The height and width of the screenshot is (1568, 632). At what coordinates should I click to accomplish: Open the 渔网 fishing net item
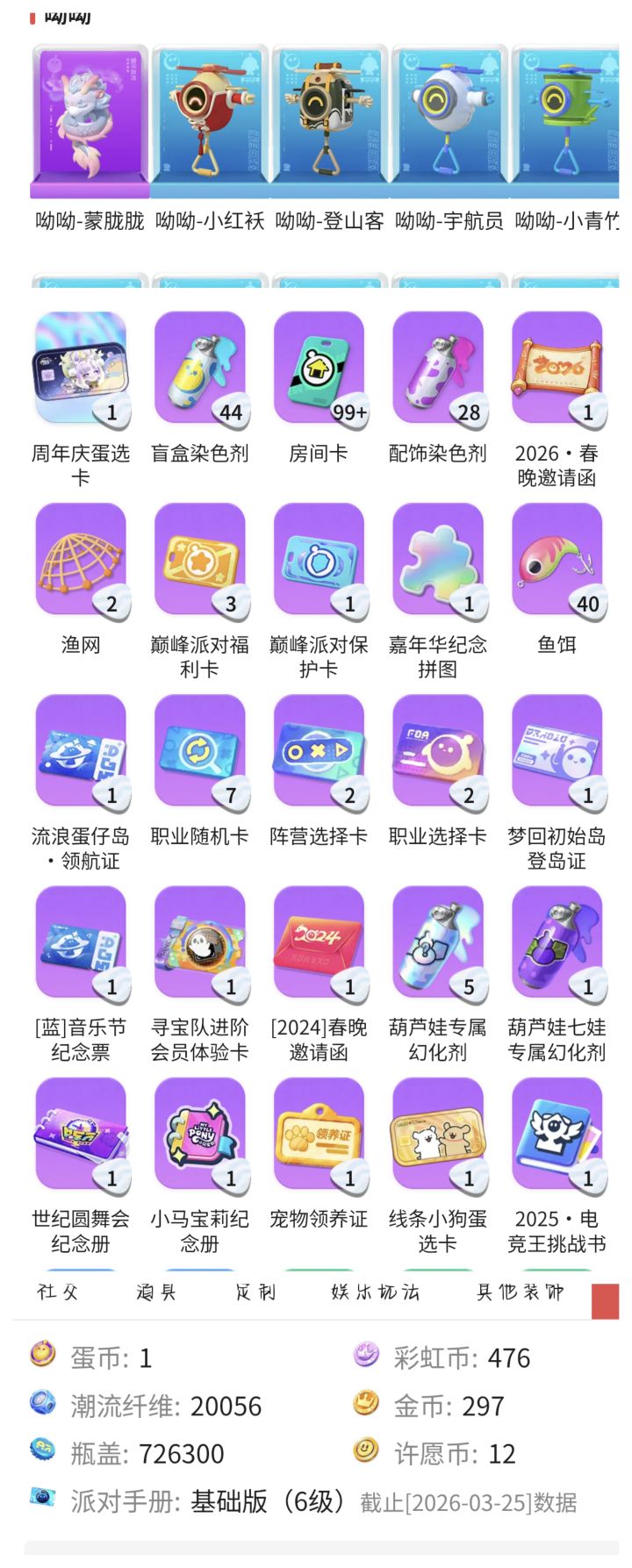point(81,565)
